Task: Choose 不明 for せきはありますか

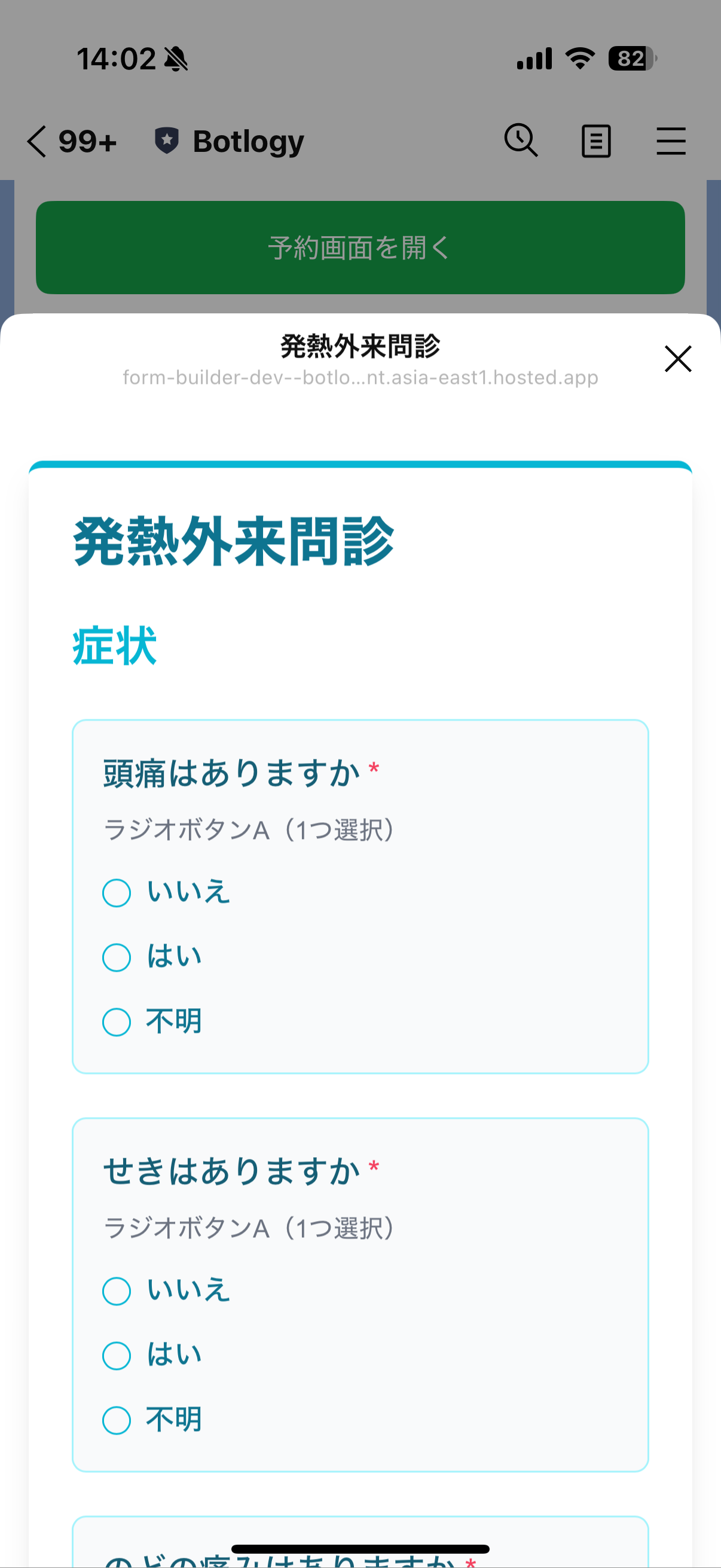Action: (x=117, y=1420)
